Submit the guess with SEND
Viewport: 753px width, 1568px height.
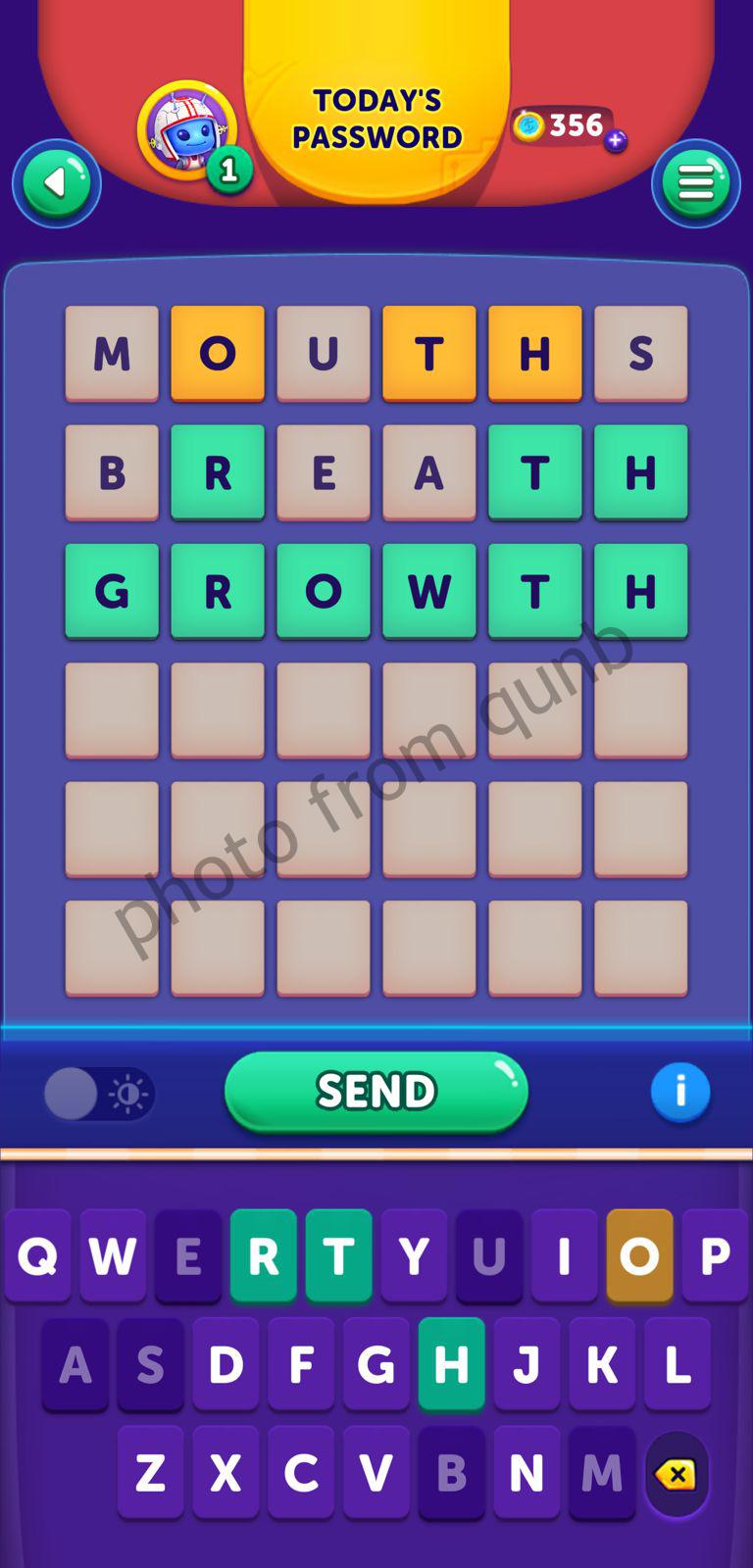(x=376, y=1091)
